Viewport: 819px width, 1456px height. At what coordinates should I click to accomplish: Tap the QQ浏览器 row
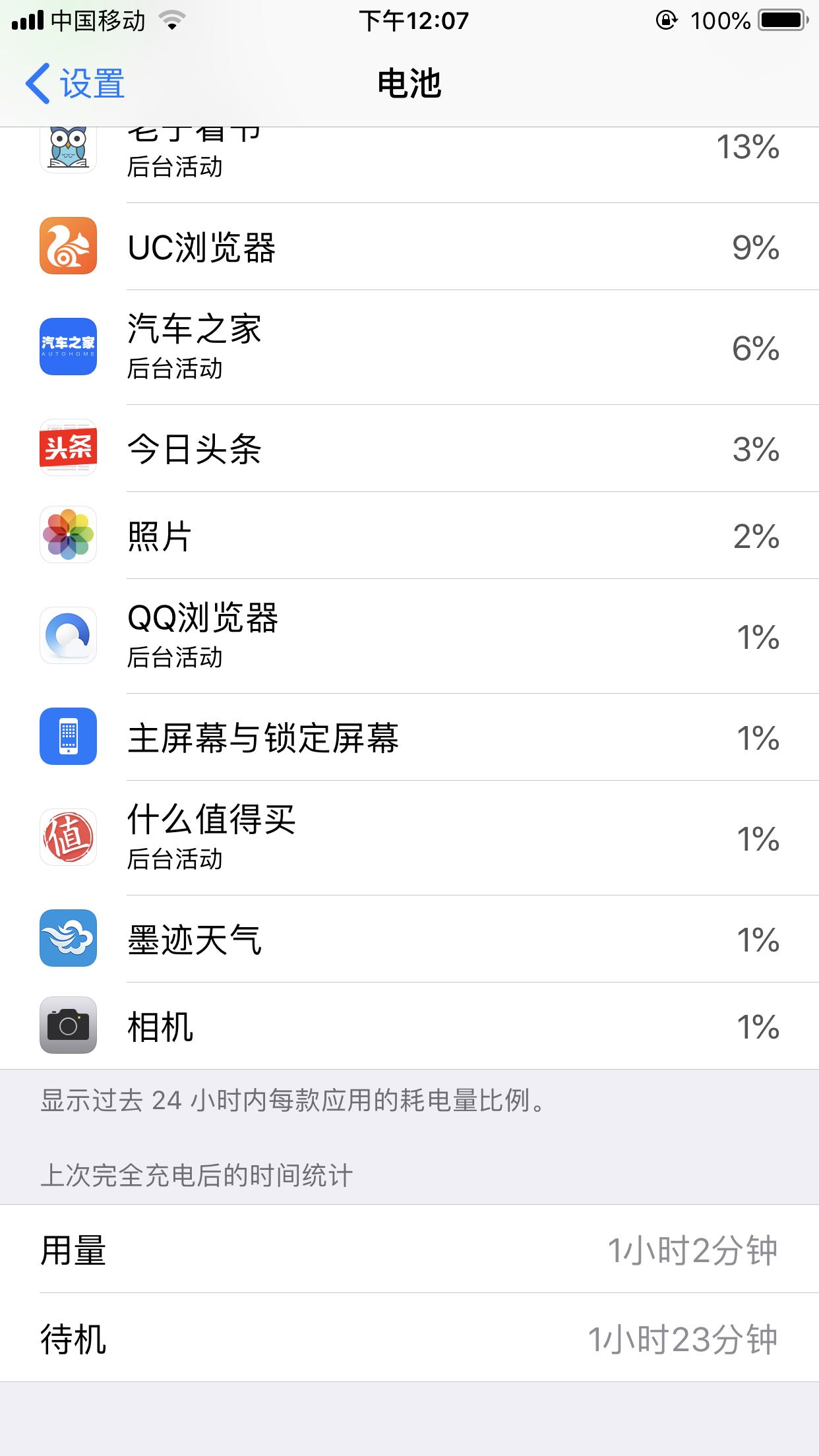(x=409, y=636)
